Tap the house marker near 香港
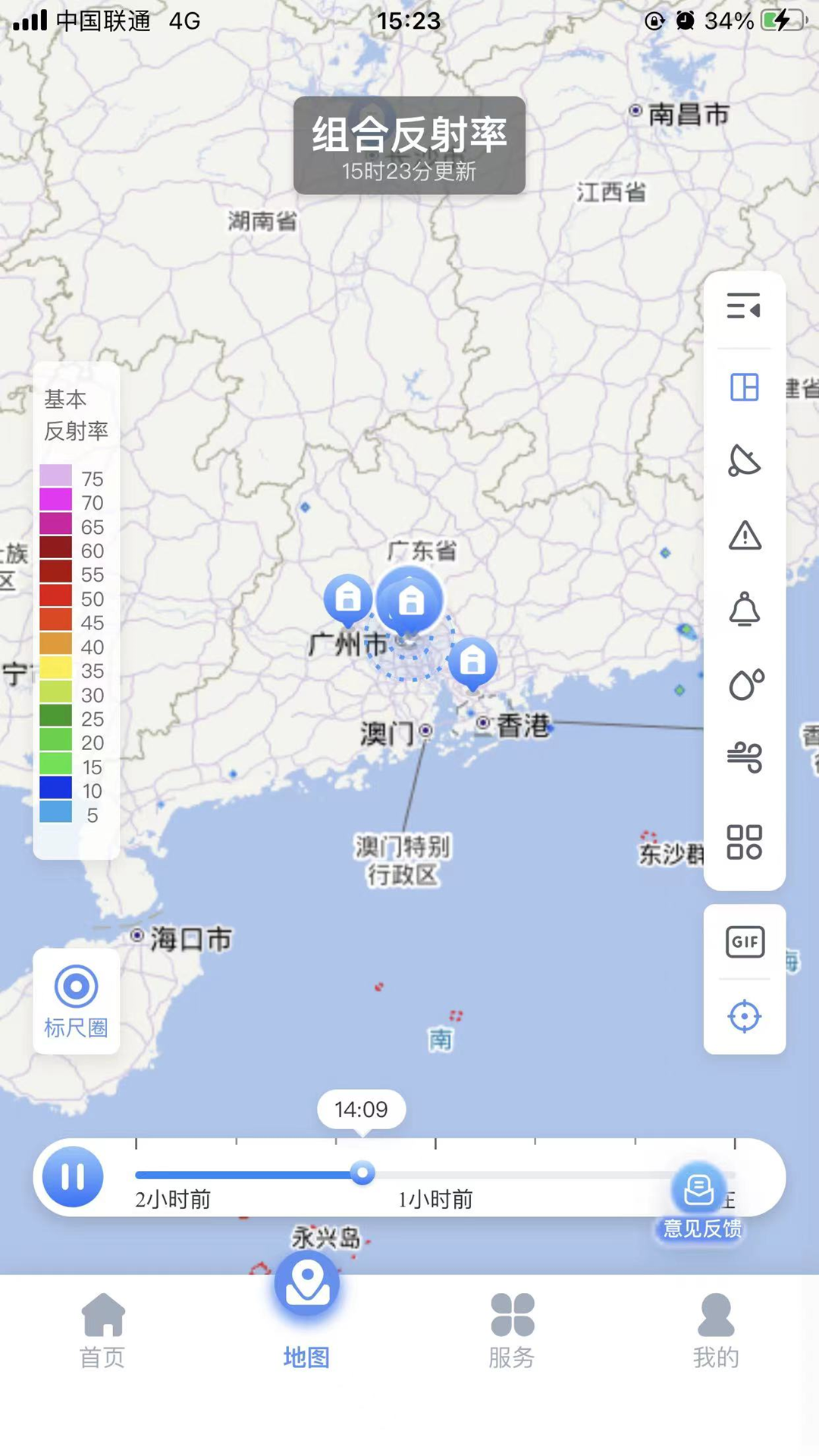 (472, 663)
